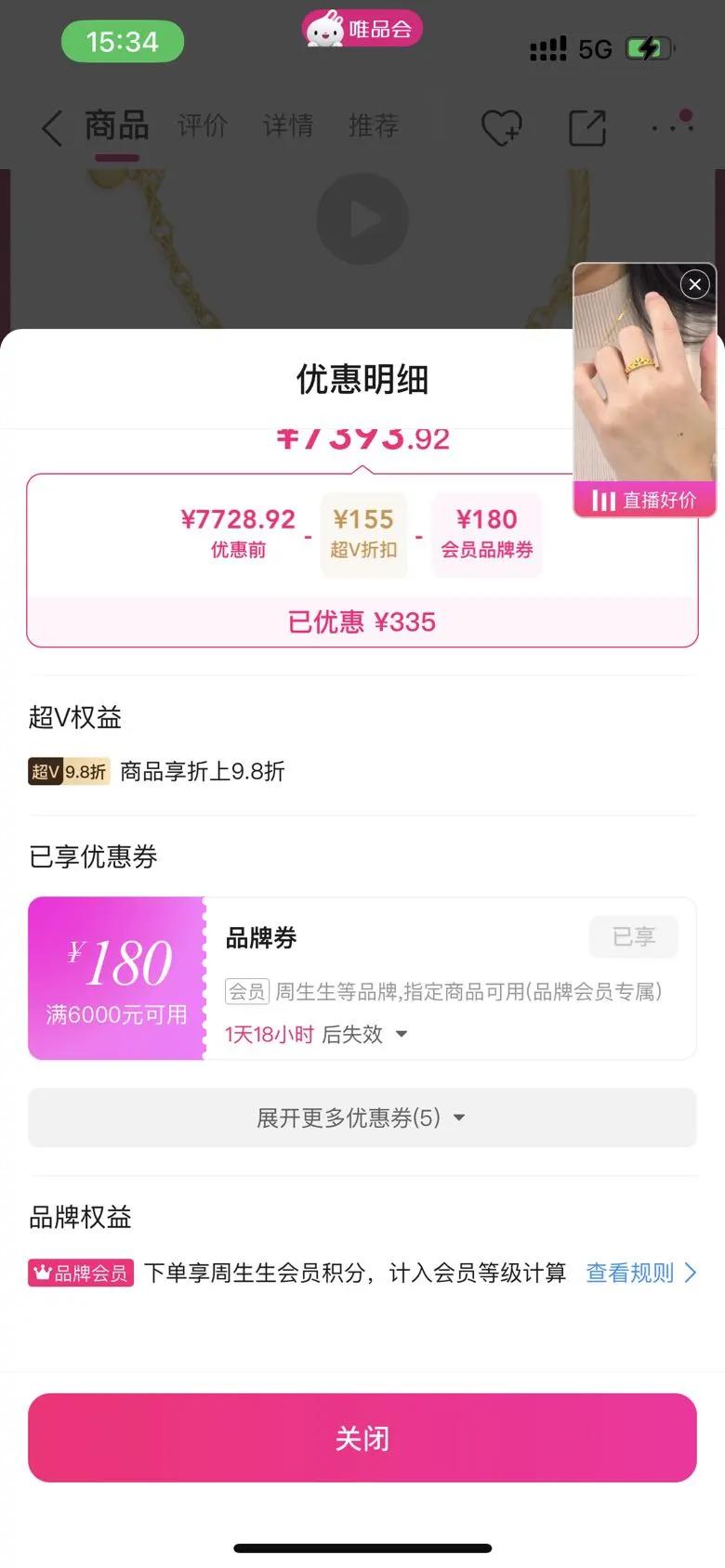The image size is (725, 1568).
Task: Tap the ¥155 超V折扣 price chip
Action: click(363, 534)
